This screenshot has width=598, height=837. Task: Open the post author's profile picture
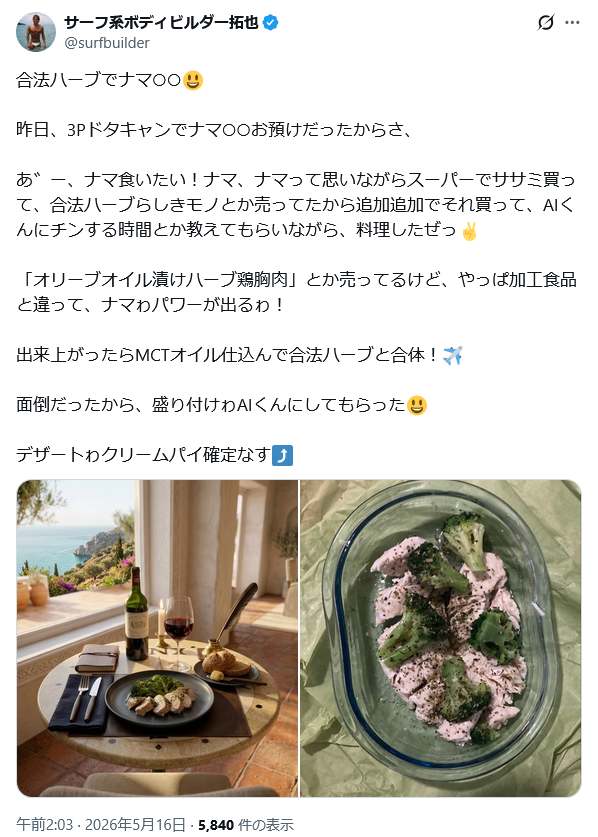pos(36,32)
